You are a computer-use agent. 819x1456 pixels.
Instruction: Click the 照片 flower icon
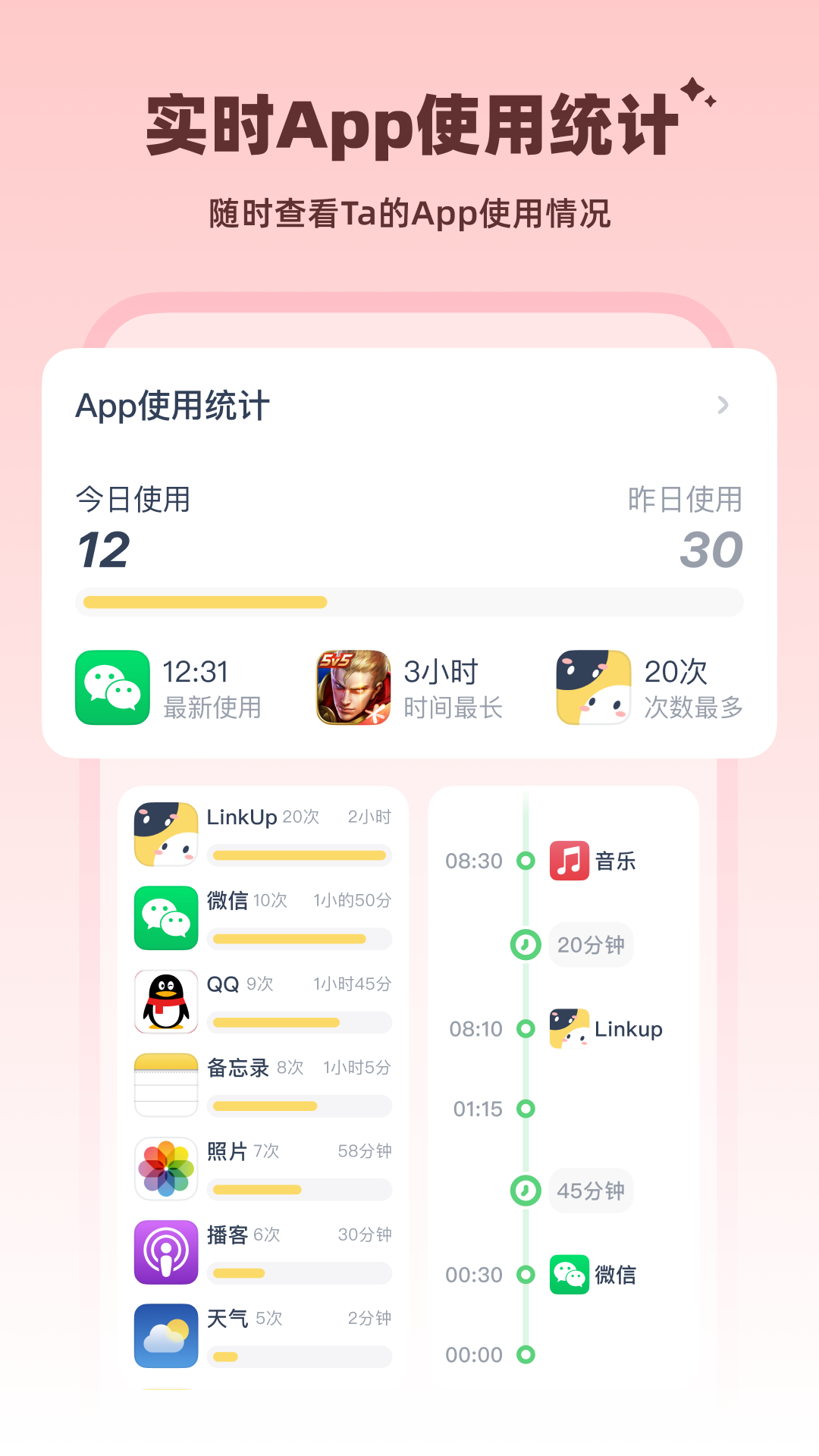166,1168
